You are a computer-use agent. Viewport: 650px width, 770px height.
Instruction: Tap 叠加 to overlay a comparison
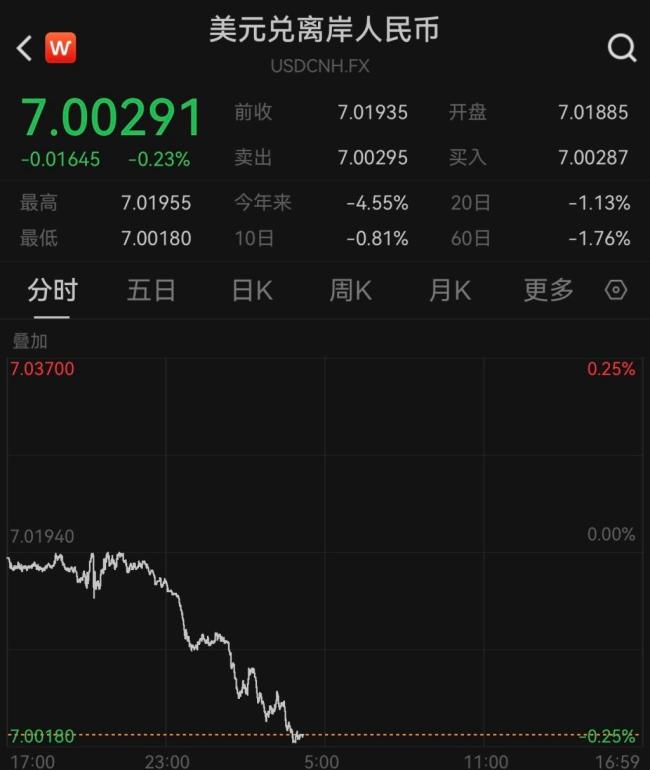pos(30,341)
